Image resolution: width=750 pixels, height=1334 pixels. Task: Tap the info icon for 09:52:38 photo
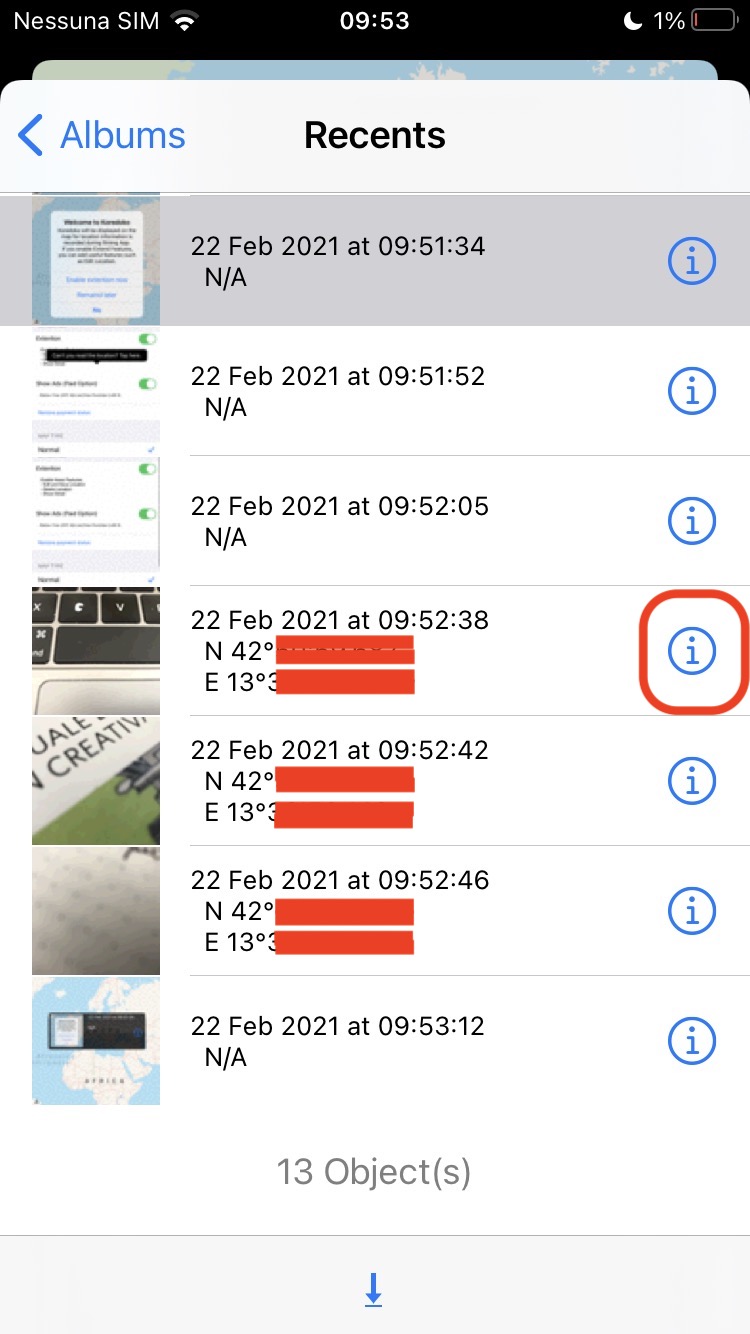coord(692,652)
